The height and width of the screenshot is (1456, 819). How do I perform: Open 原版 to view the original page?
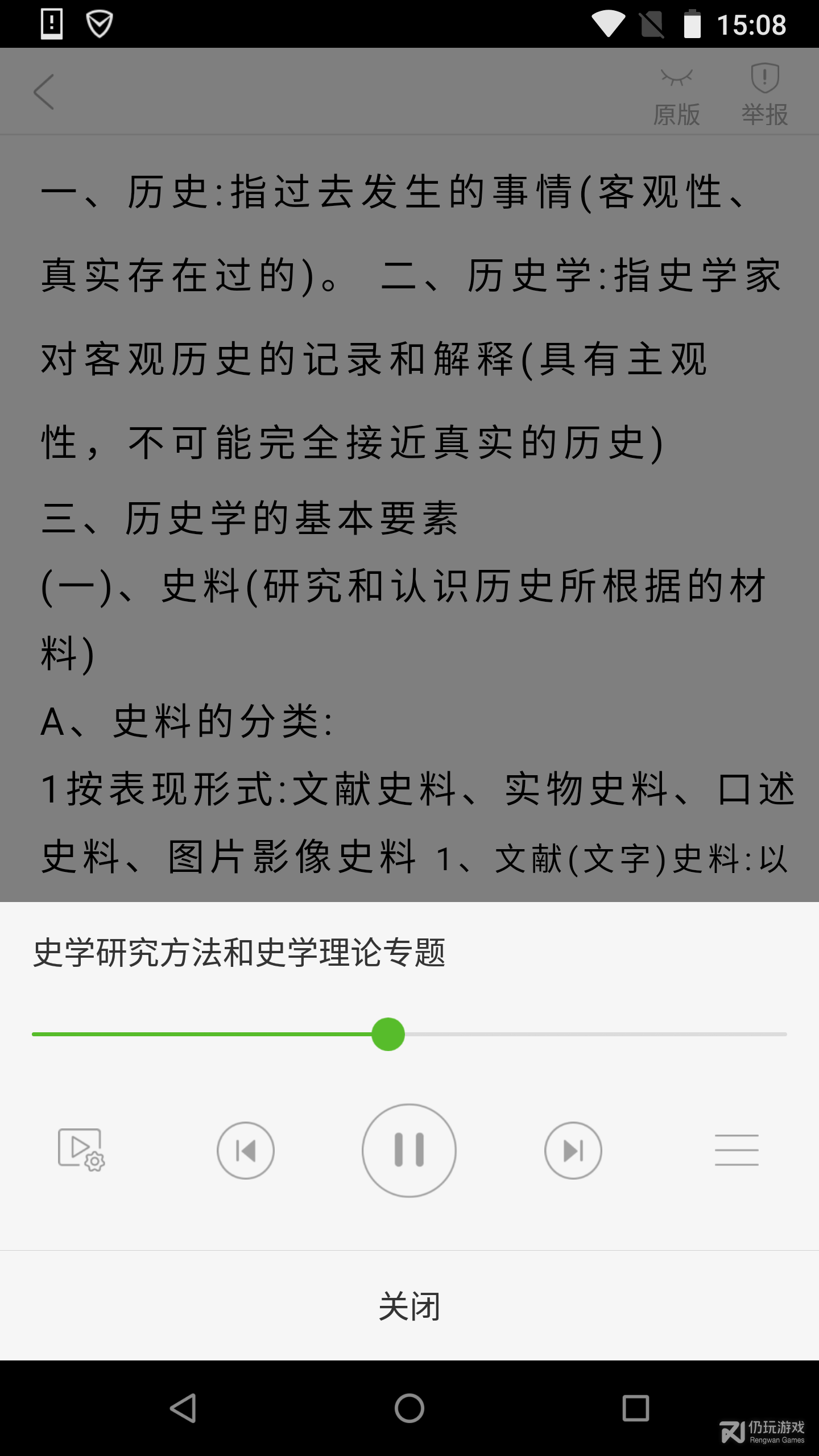pyautogui.click(x=677, y=94)
